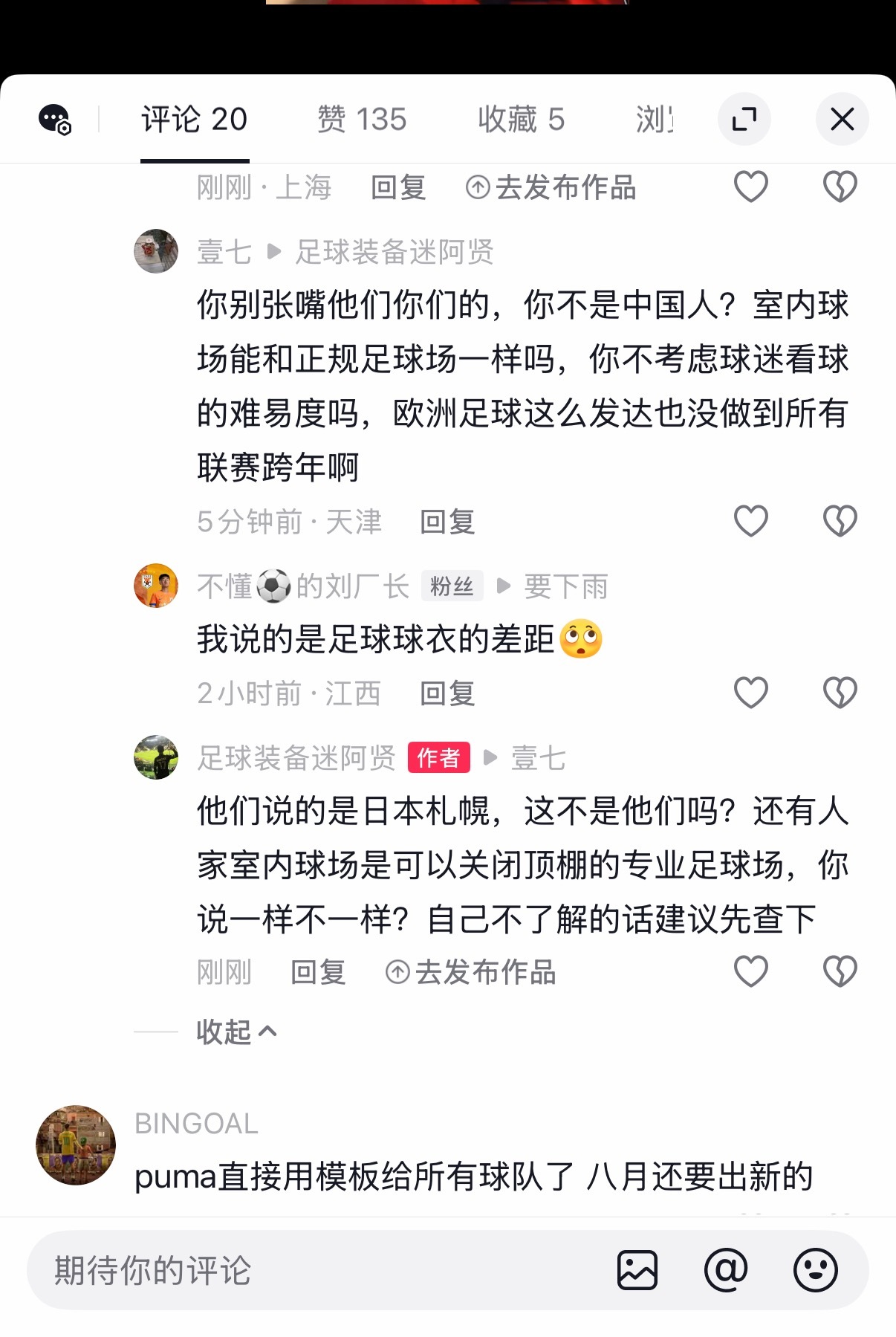896x1337 pixels.
Task: Like the comment by 壹七
Action: tap(750, 522)
